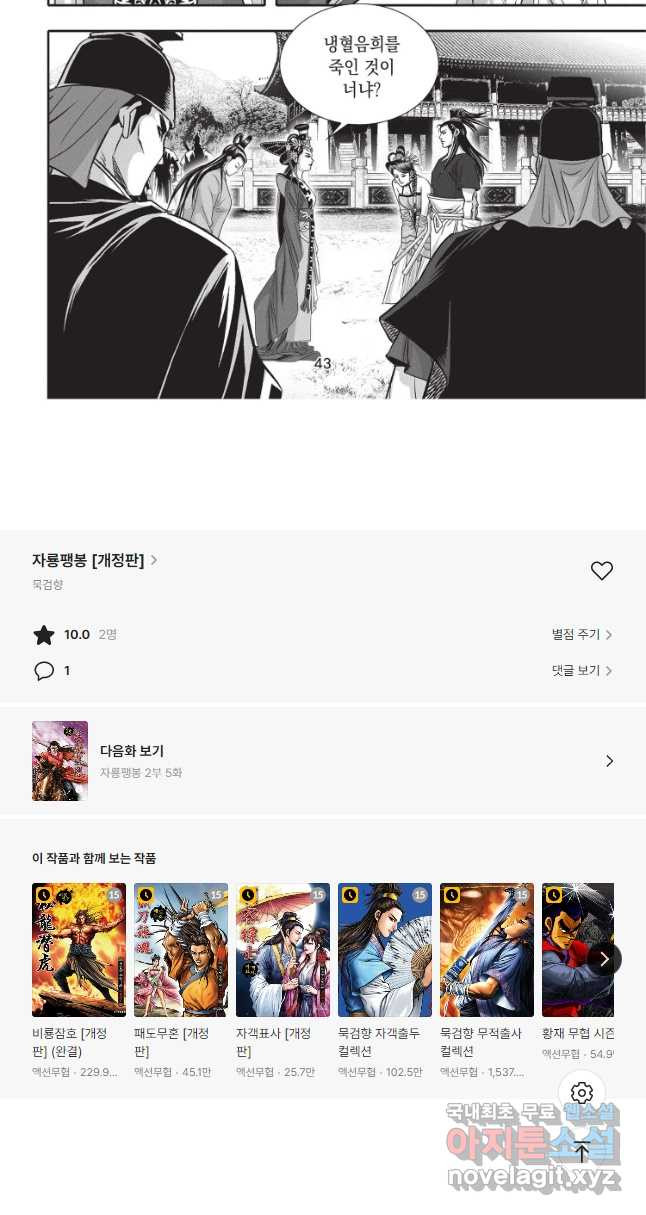This screenshot has width=646, height=1215.
Task: Show more recommended works with arrow
Action: point(603,959)
